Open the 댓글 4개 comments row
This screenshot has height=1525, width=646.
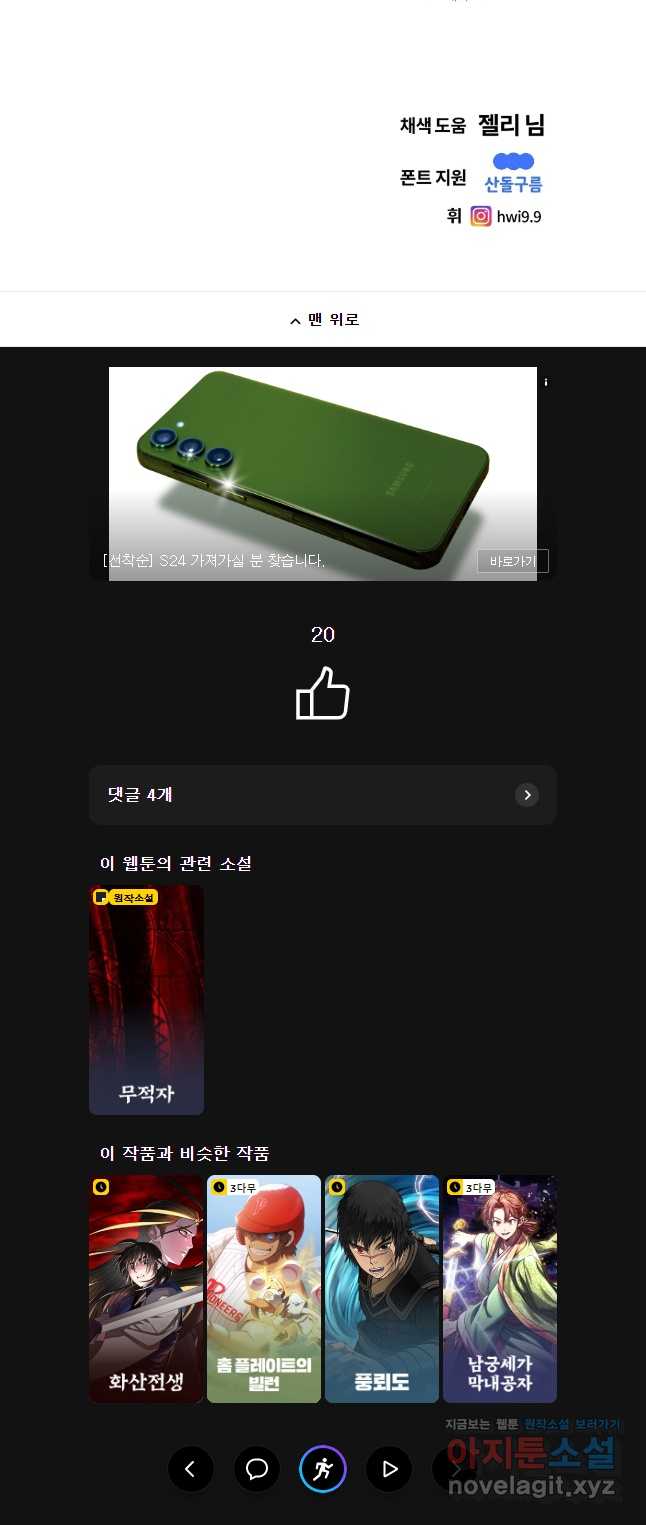click(x=322, y=795)
